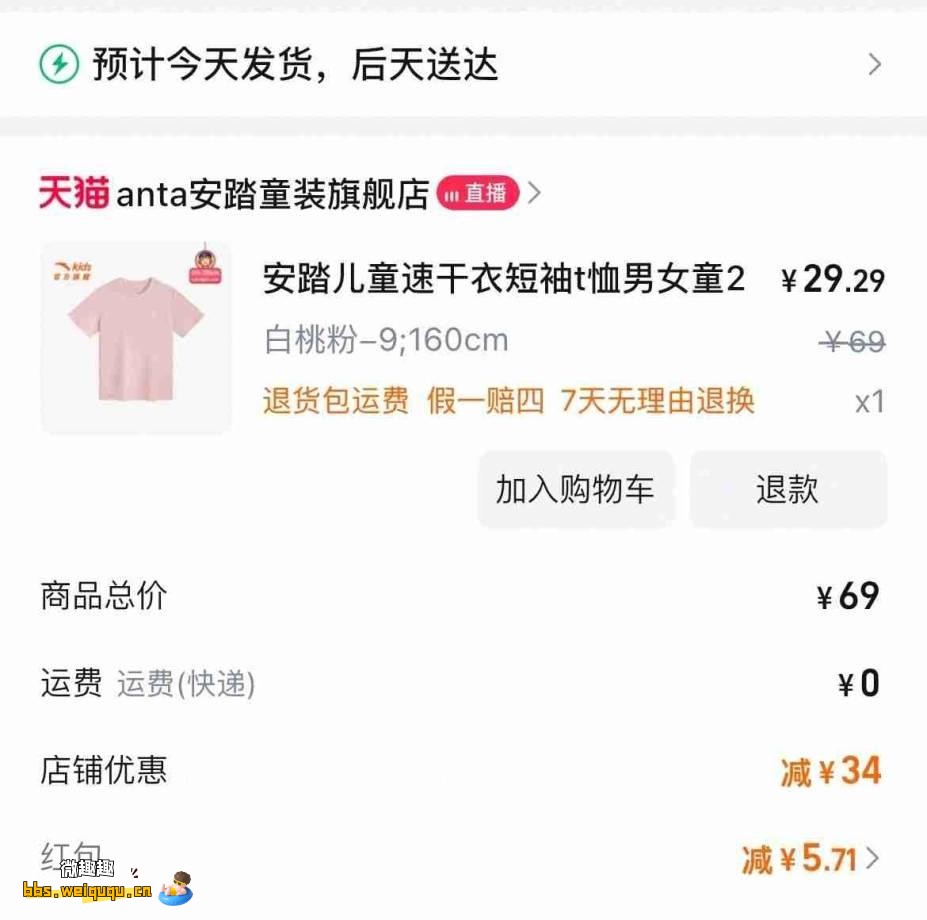This screenshot has width=927, height=920.
Task: Open anta安踏童装旗舰店 store page
Action: coord(272,194)
